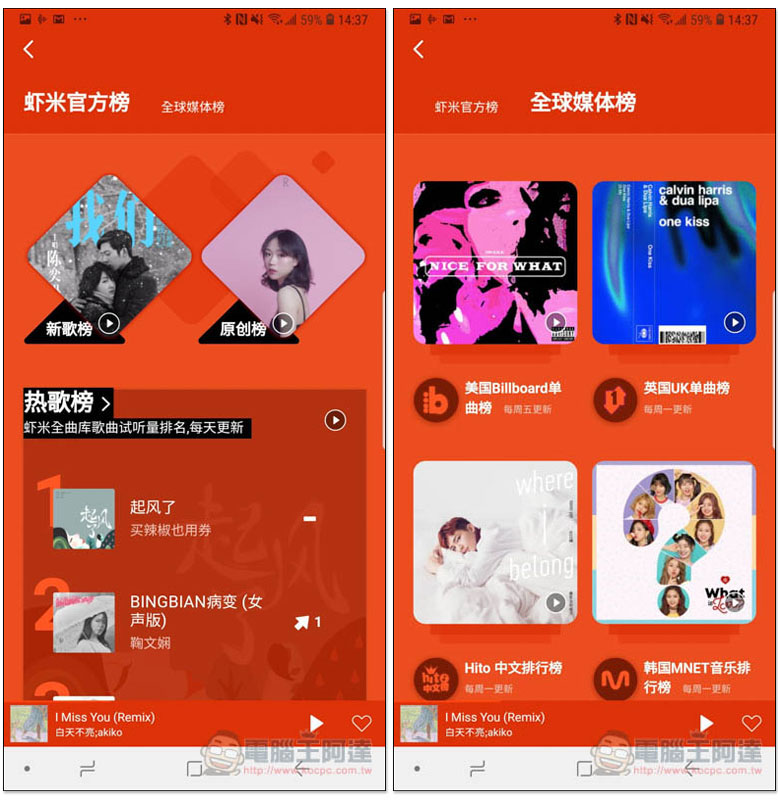Image resolution: width=778 pixels, height=800 pixels.
Task: Expand the 热歌榜 chart via arrow
Action: (106, 403)
